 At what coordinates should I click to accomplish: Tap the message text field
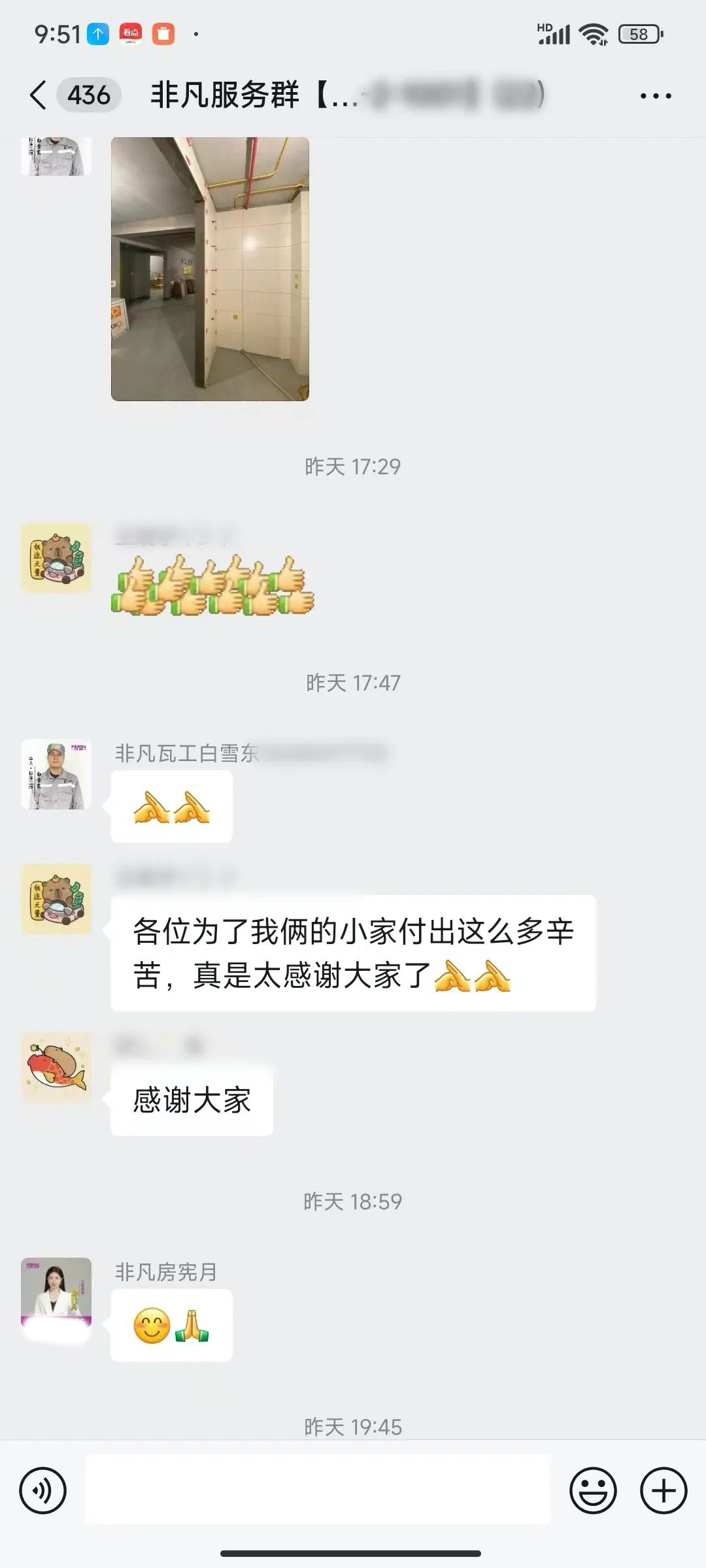318,1492
